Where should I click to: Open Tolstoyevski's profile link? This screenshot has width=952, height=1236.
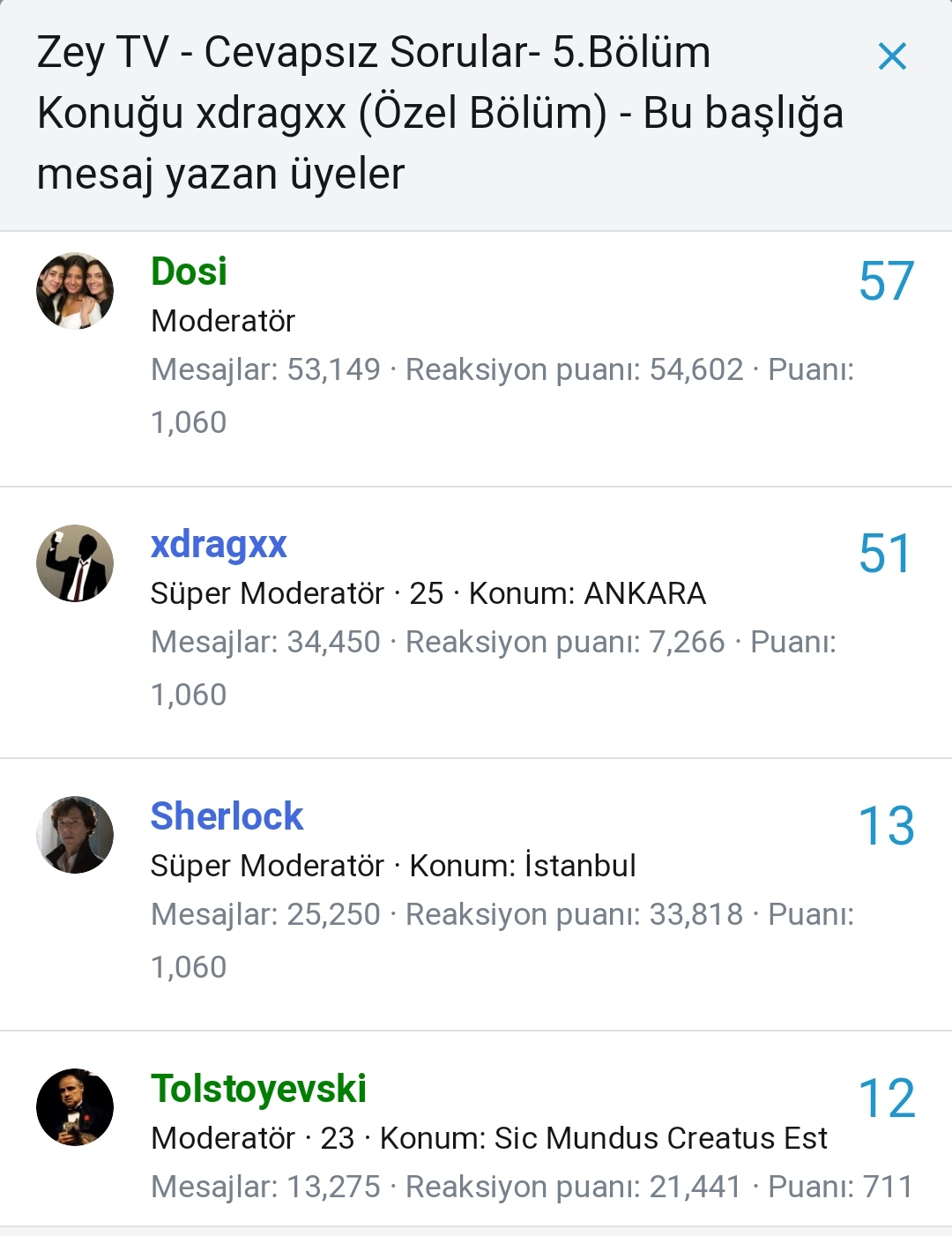(x=258, y=1089)
